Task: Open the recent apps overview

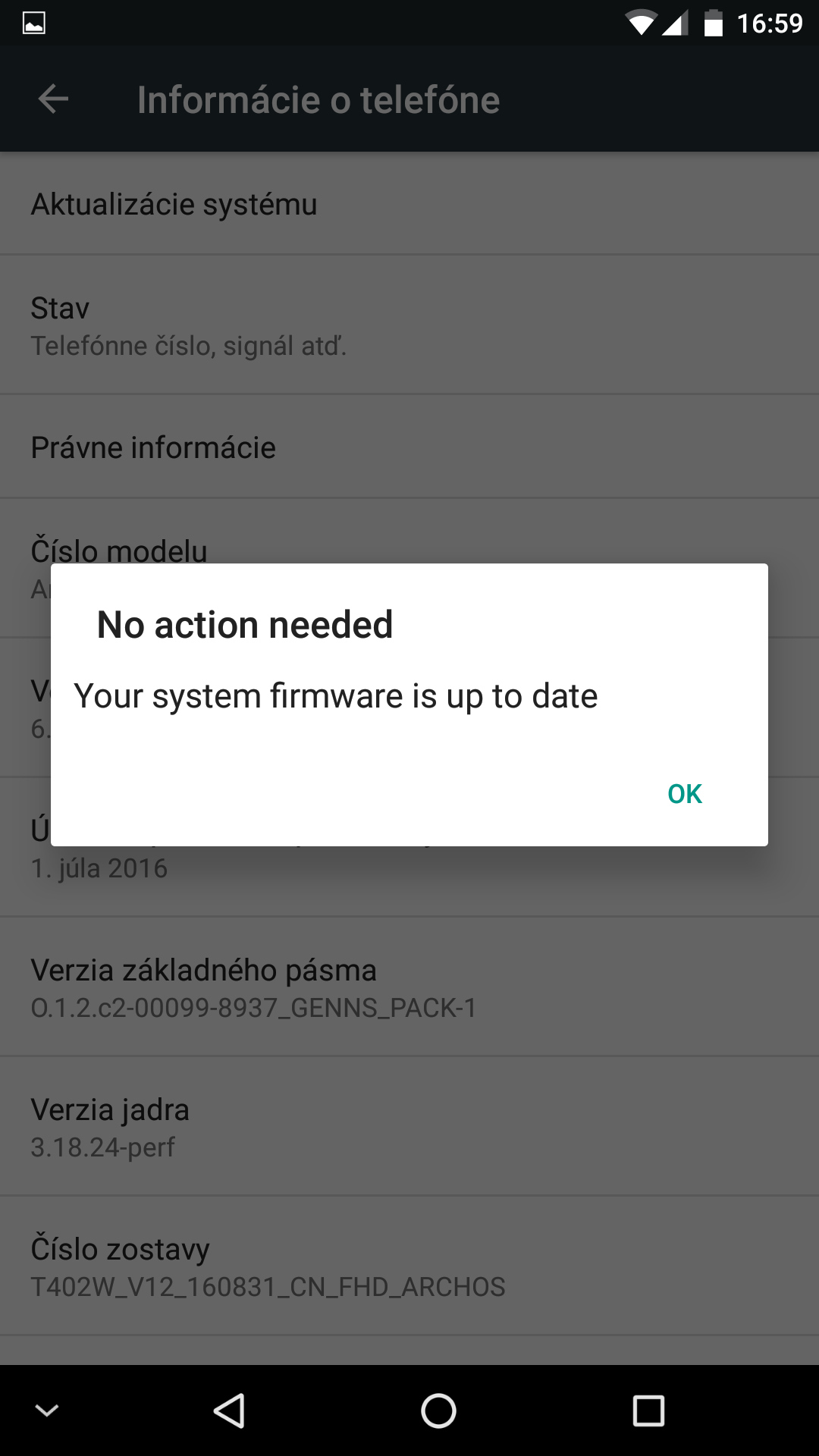Action: pyautogui.click(x=648, y=1411)
